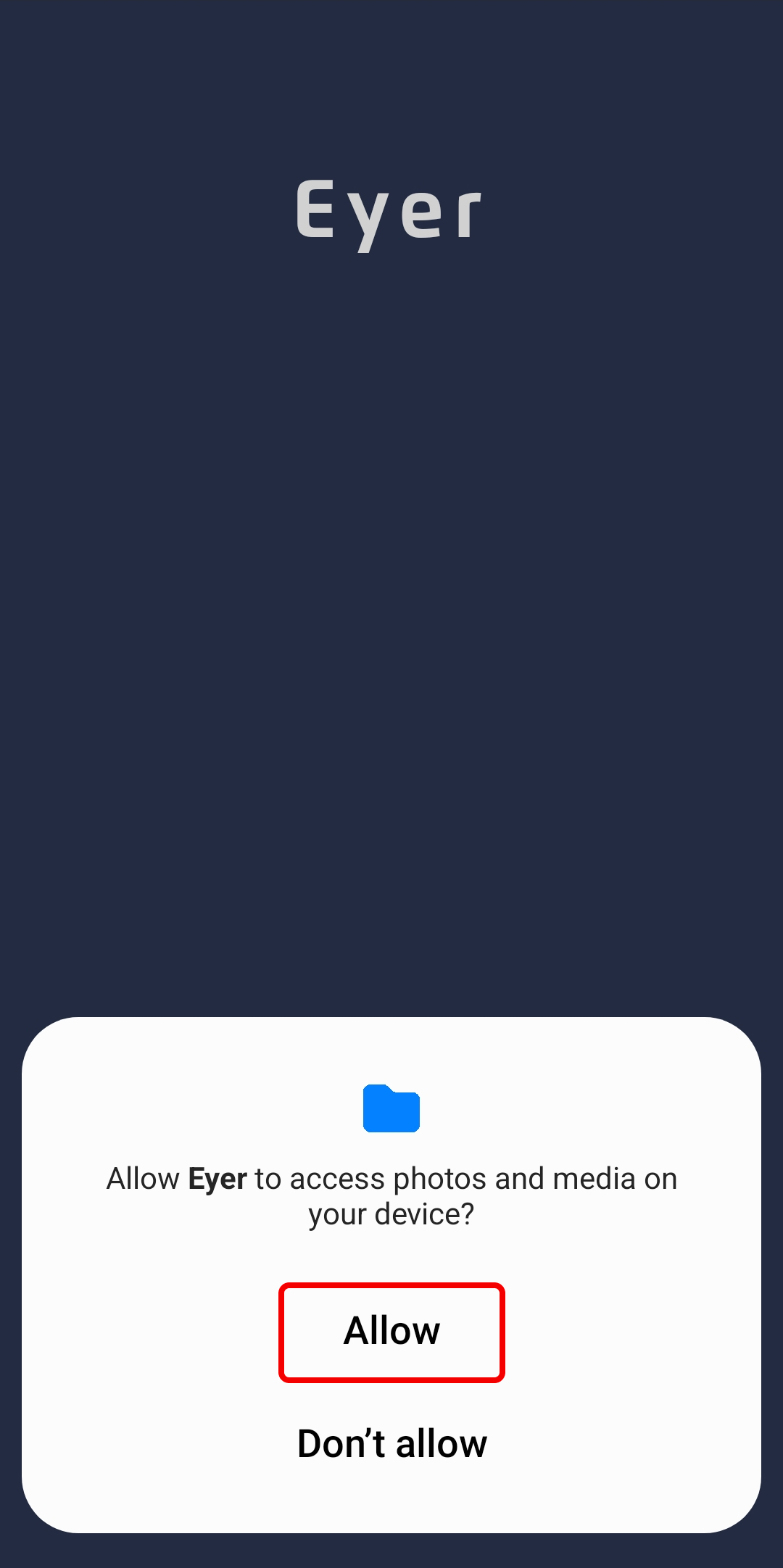Image resolution: width=783 pixels, height=1568 pixels.
Task: Choose Don't allow in the permission dialog
Action: click(x=391, y=1443)
